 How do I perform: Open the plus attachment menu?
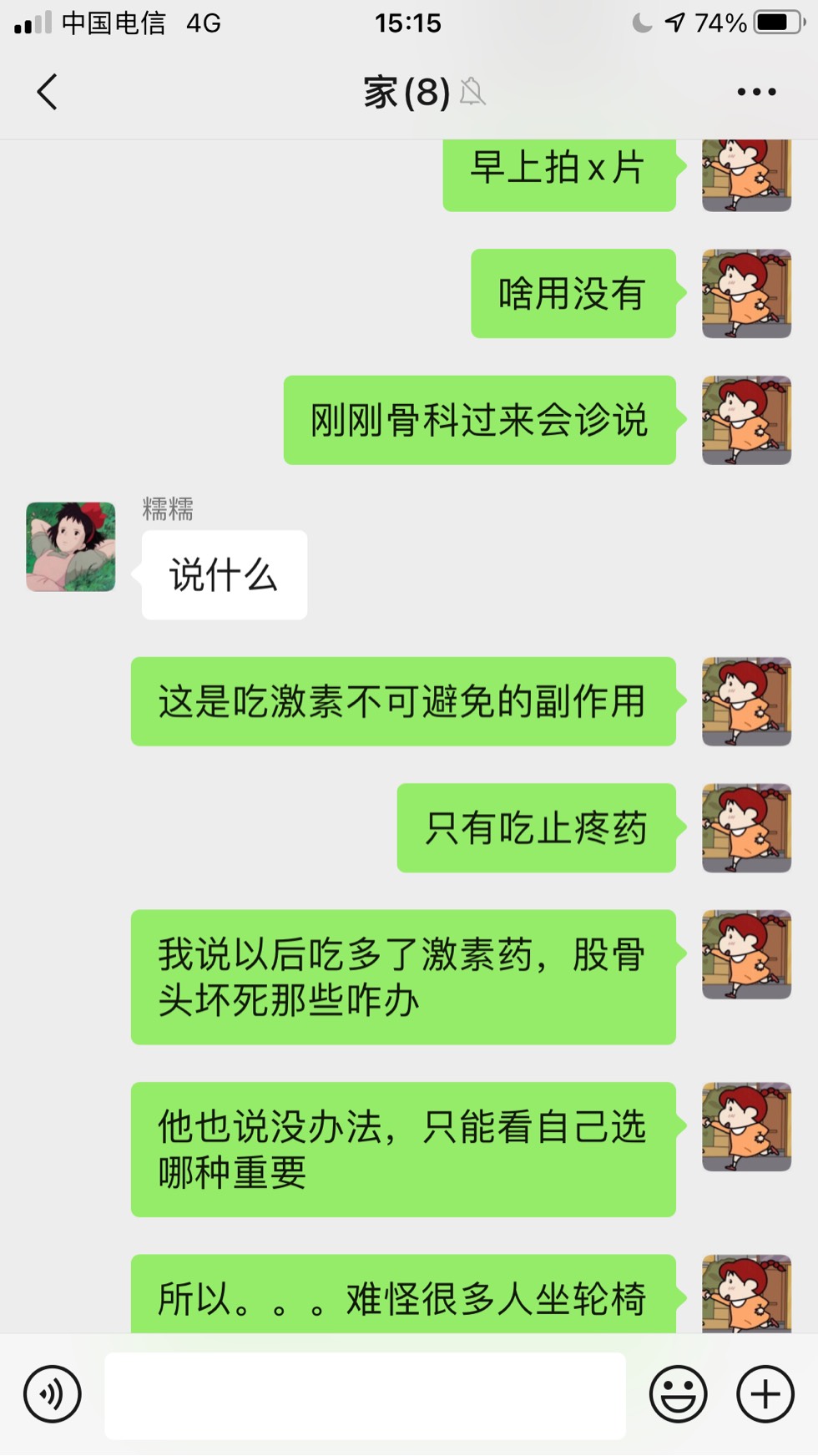click(x=765, y=1394)
